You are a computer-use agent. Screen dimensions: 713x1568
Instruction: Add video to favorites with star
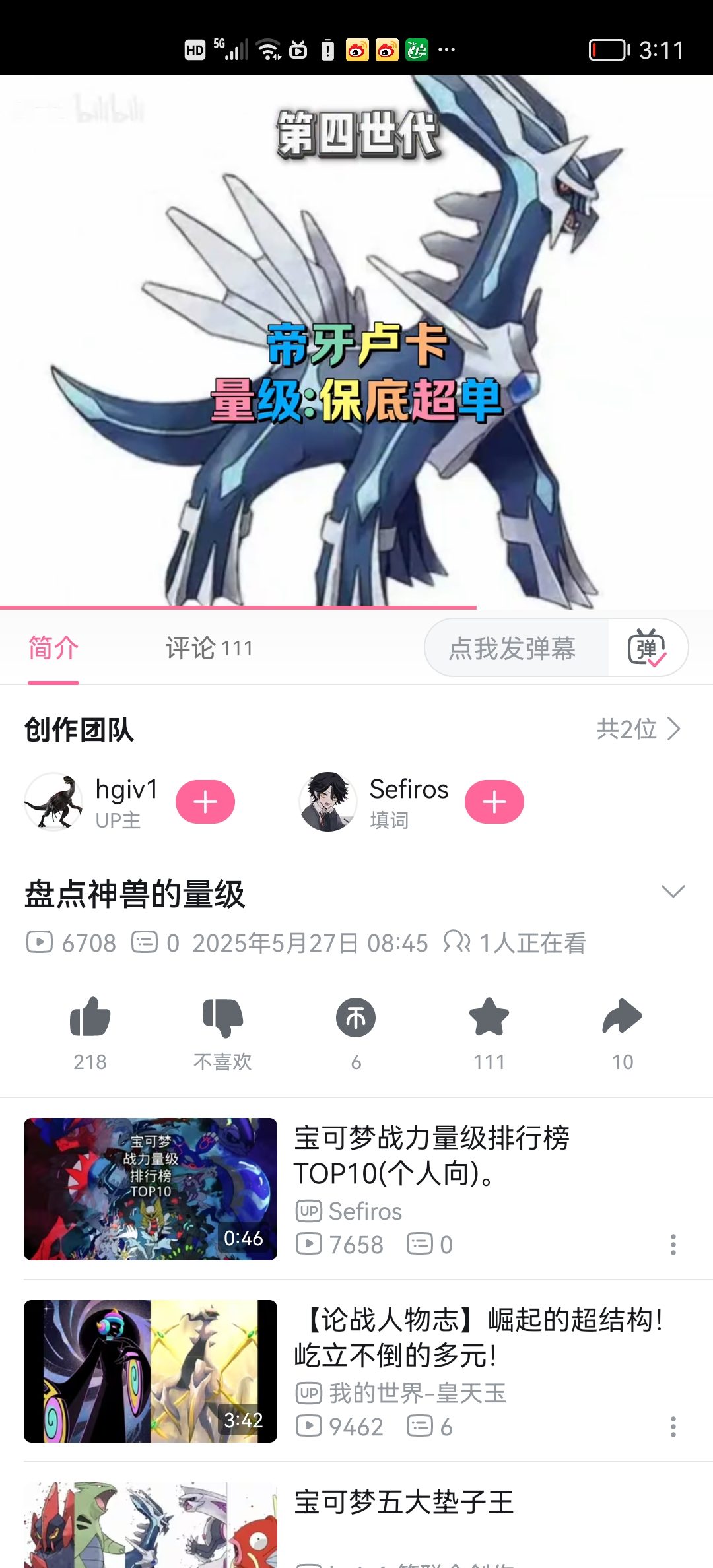point(489,1018)
